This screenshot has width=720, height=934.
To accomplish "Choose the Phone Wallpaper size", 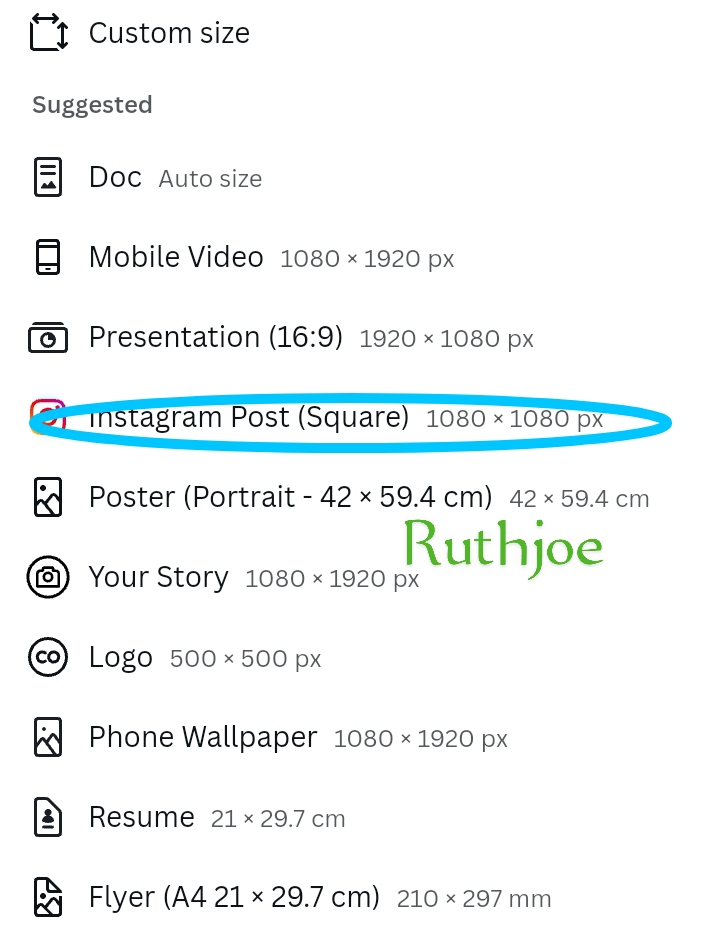I will coord(202,738).
